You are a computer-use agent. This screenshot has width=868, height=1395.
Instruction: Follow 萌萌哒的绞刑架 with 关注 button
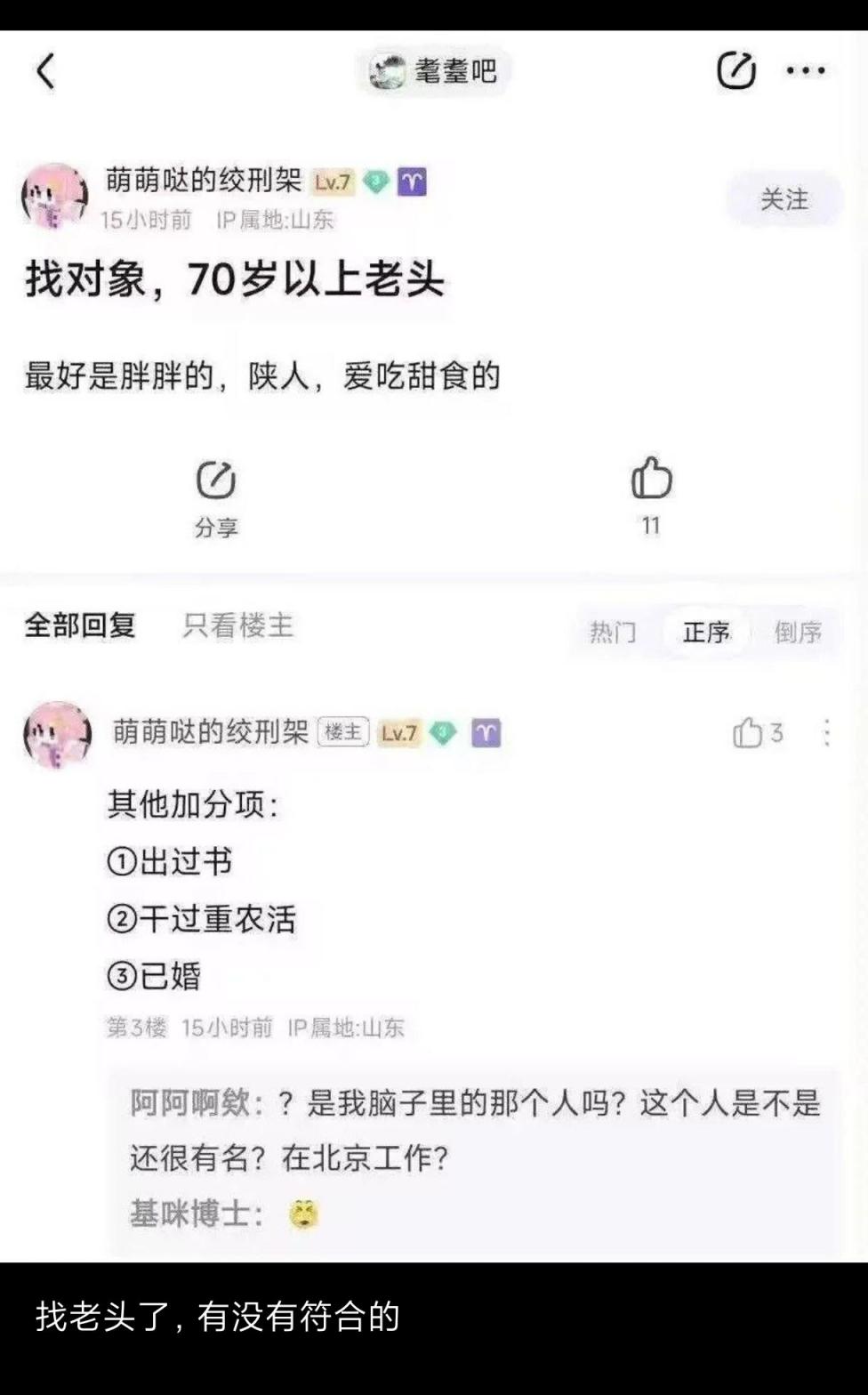pyautogui.click(x=784, y=199)
